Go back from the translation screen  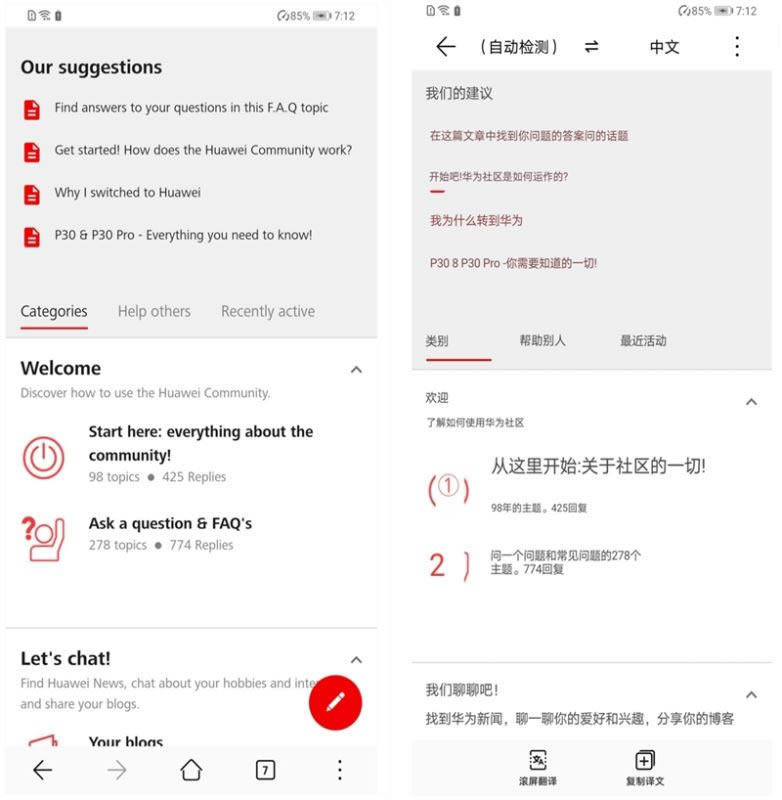(x=446, y=47)
